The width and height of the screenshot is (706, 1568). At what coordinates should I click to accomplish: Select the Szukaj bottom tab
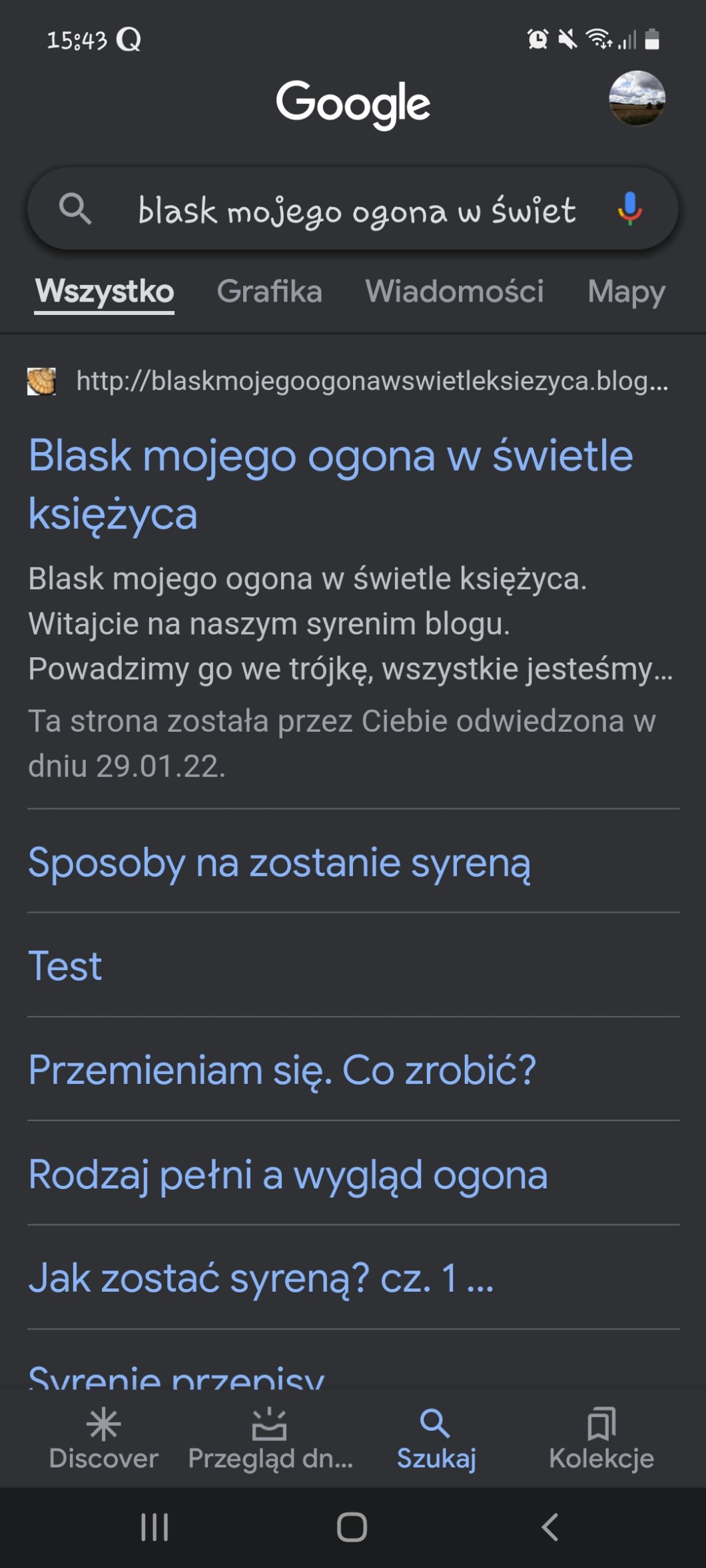(436, 1439)
